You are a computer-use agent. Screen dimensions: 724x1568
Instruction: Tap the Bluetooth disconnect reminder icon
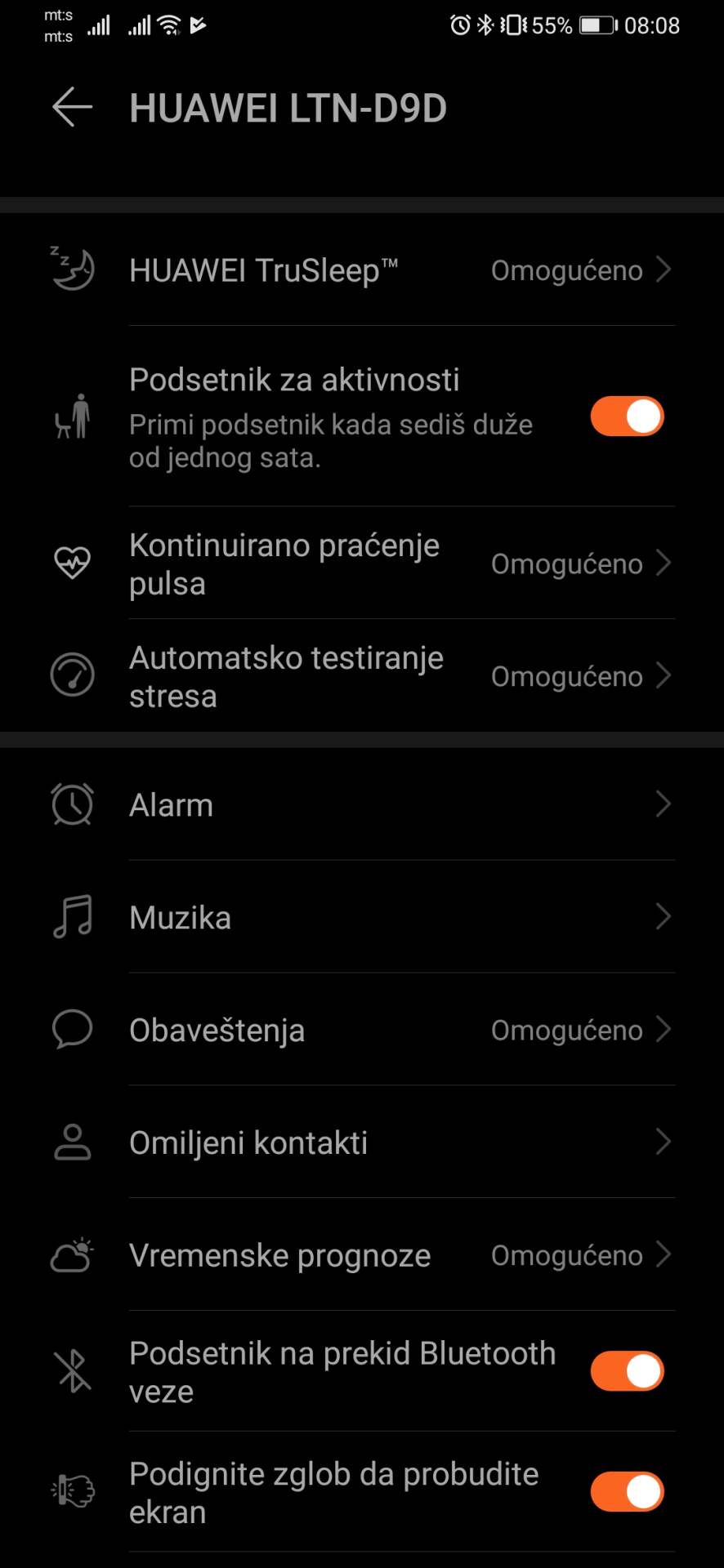point(72,1370)
